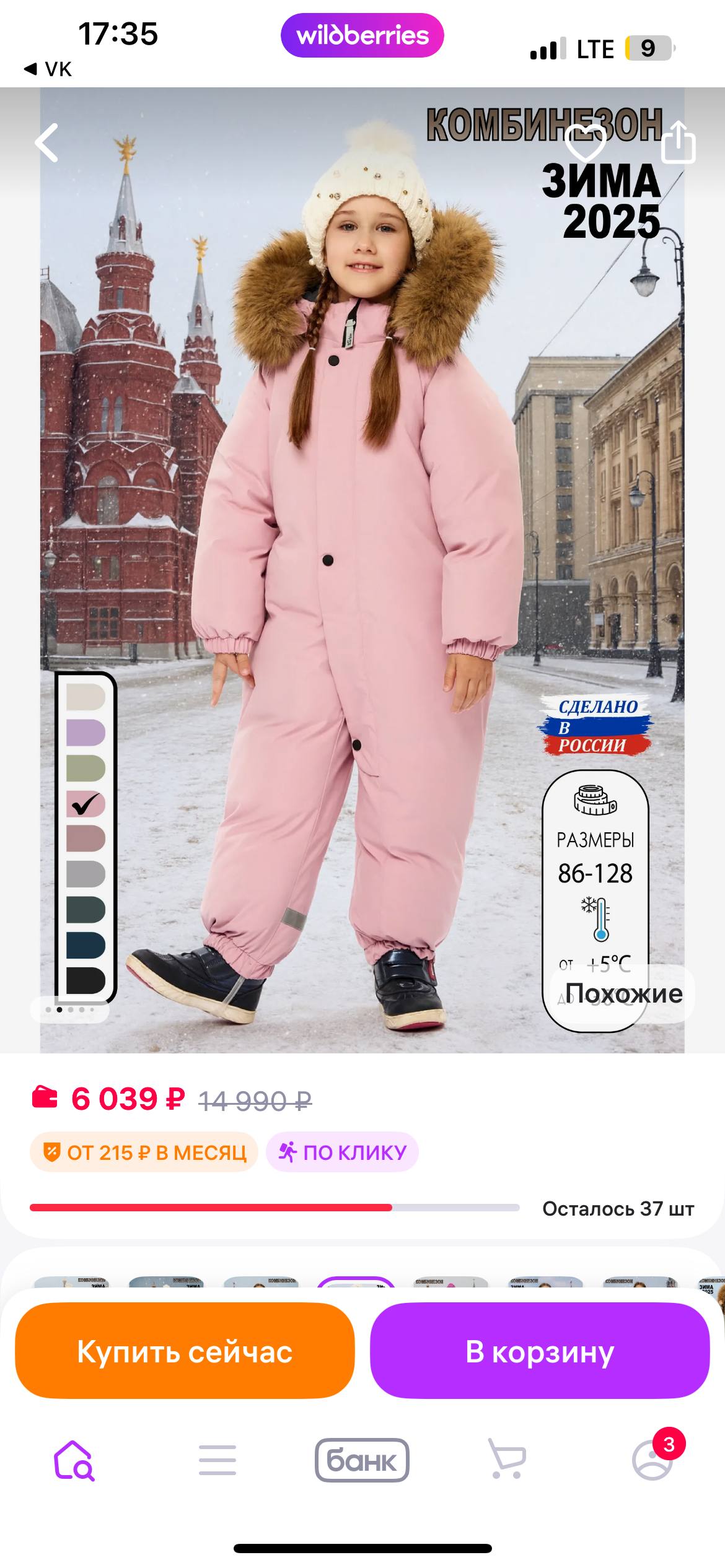This screenshot has height=1568, width=725.
Task: Share this product
Action: 678,143
